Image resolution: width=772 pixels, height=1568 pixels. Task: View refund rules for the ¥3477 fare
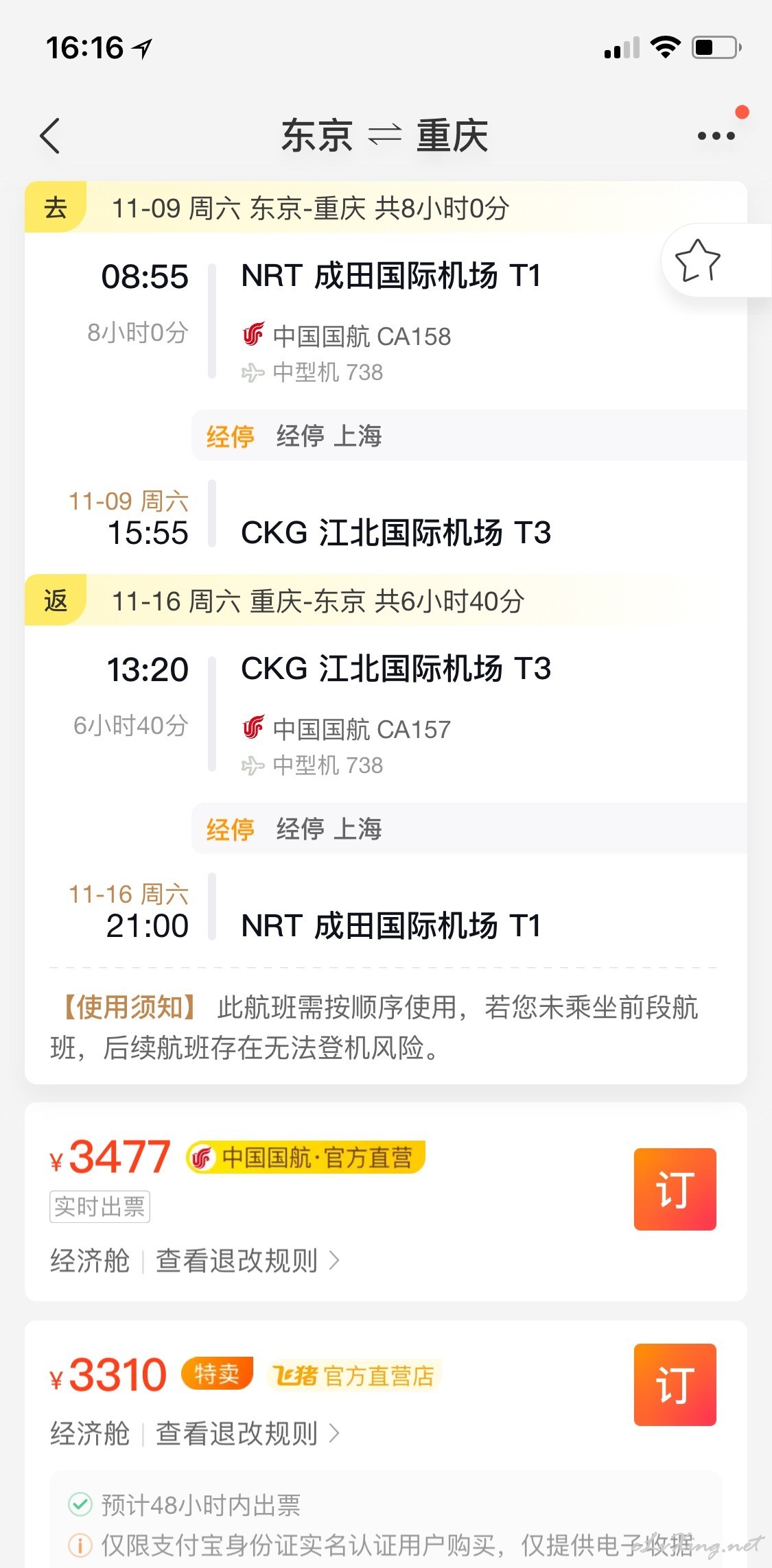248,1261
